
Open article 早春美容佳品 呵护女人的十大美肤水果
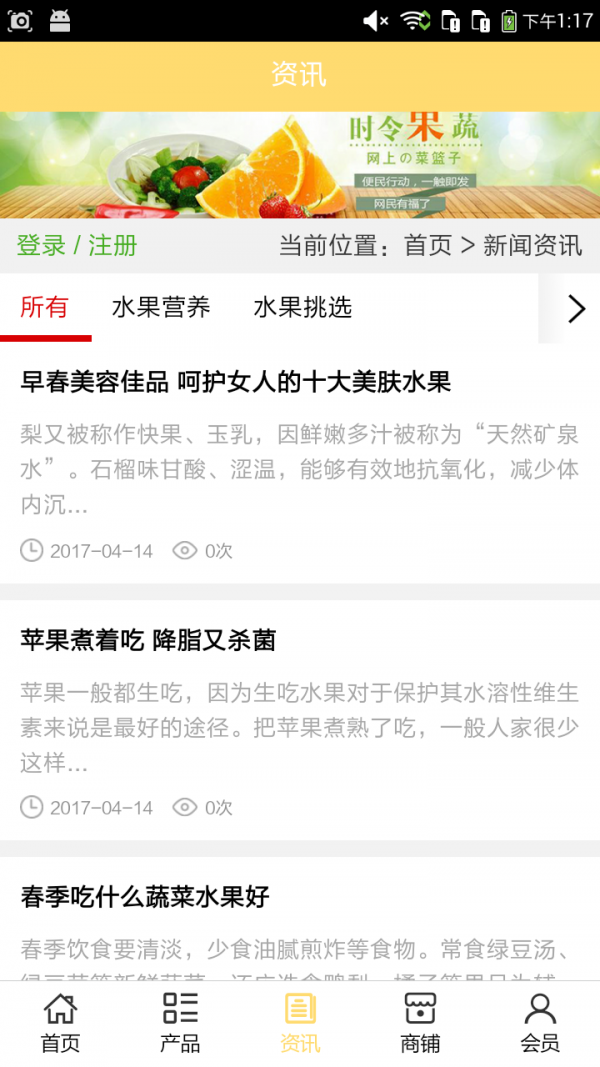pyautogui.click(x=236, y=381)
